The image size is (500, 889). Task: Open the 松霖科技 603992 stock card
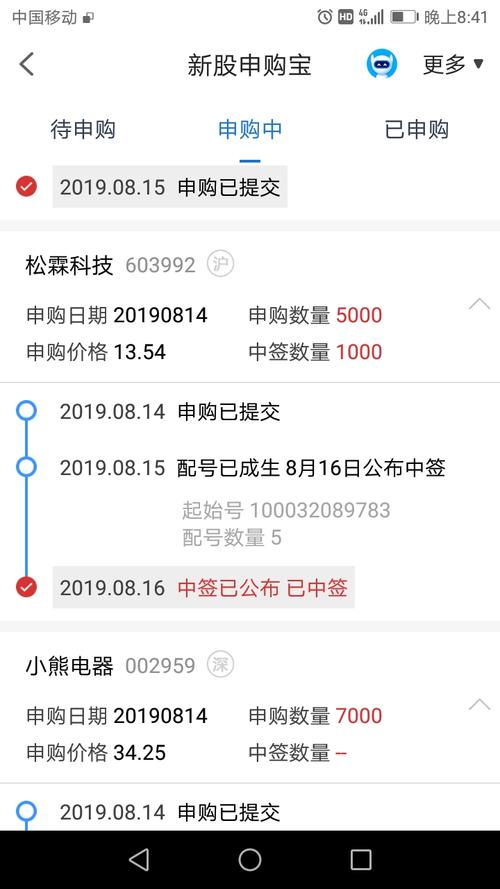(x=250, y=307)
